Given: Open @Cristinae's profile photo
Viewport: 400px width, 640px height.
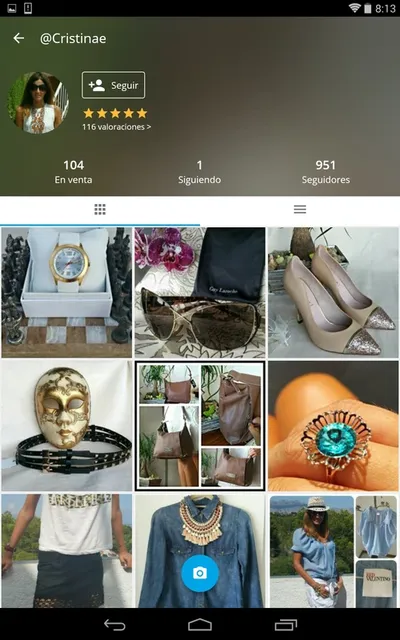Looking at the screenshot, I should (x=38, y=103).
